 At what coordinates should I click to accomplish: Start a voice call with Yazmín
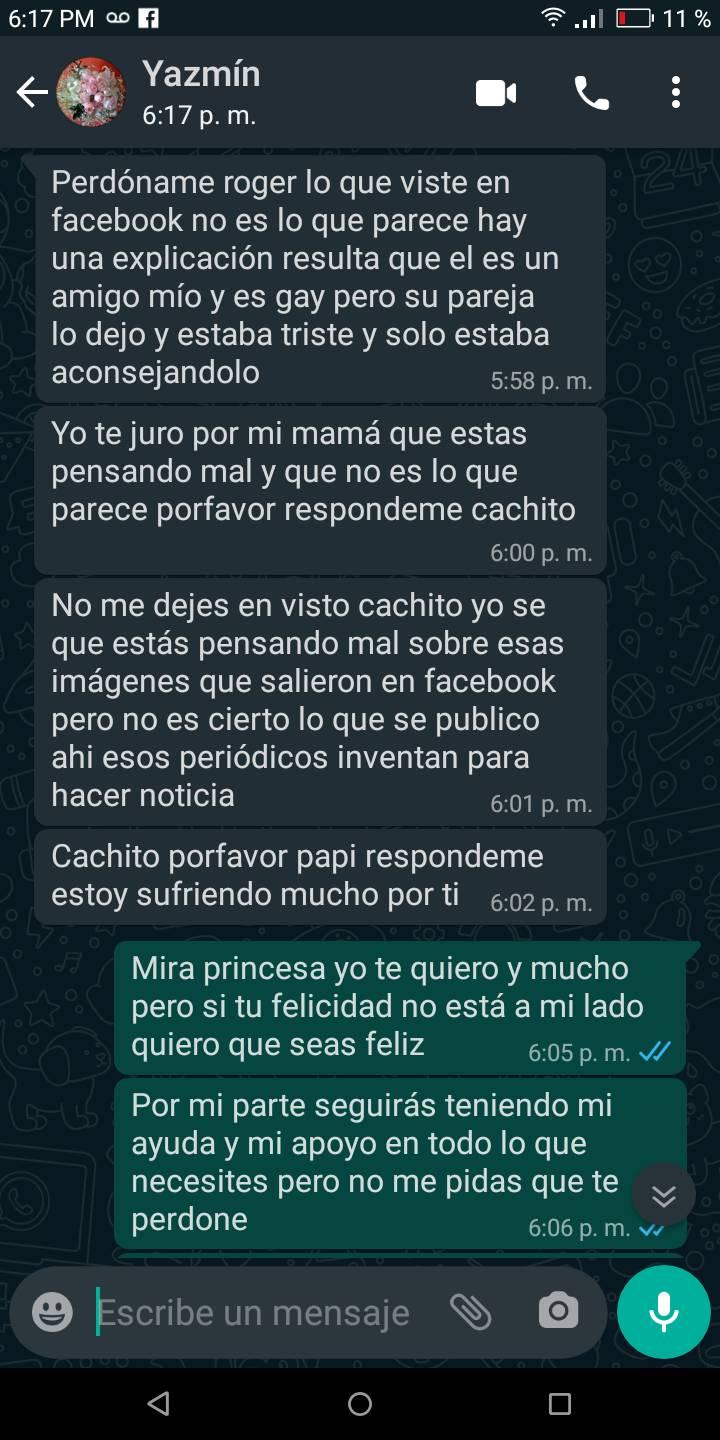tap(591, 93)
